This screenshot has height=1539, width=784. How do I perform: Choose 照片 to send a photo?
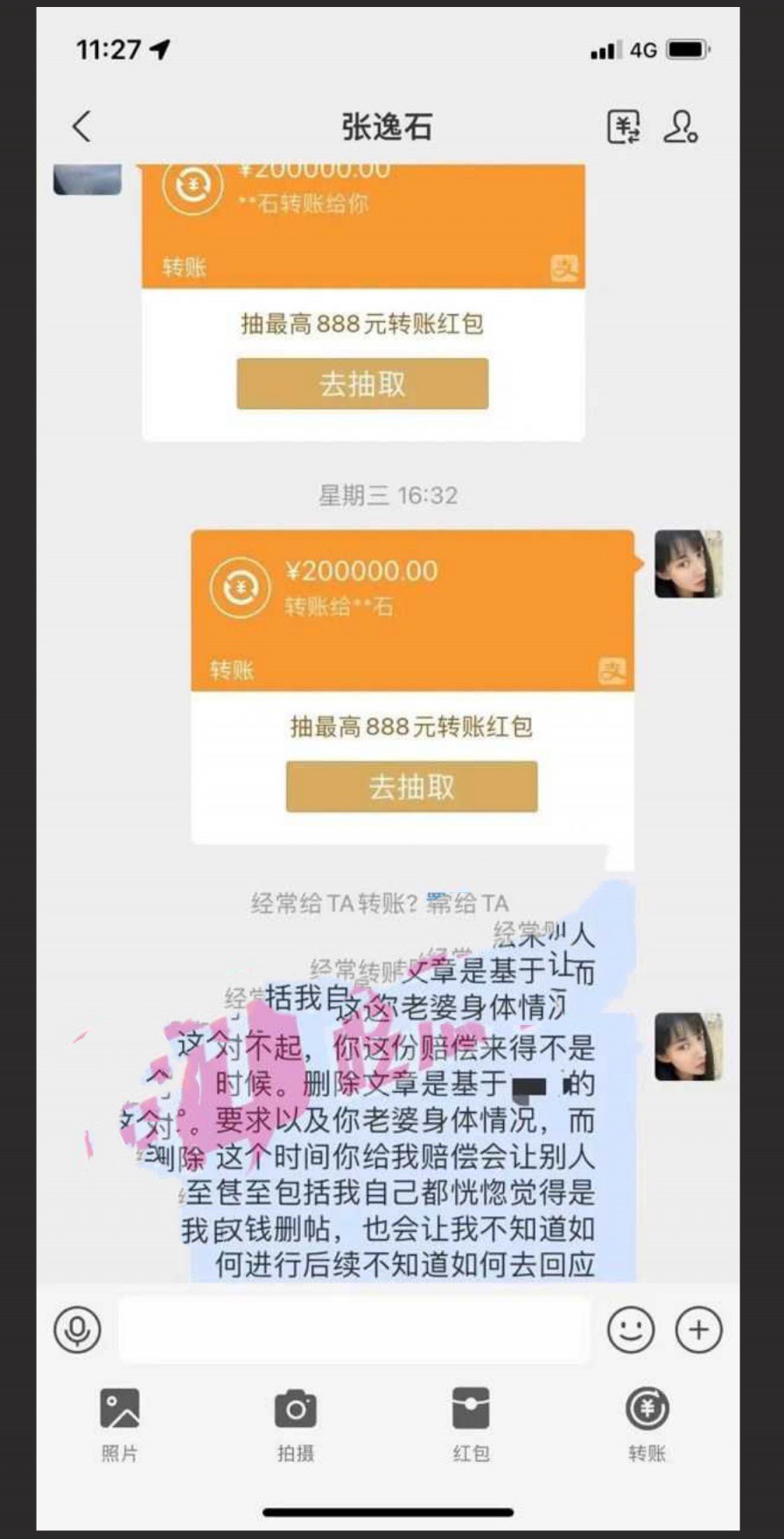[x=120, y=1423]
